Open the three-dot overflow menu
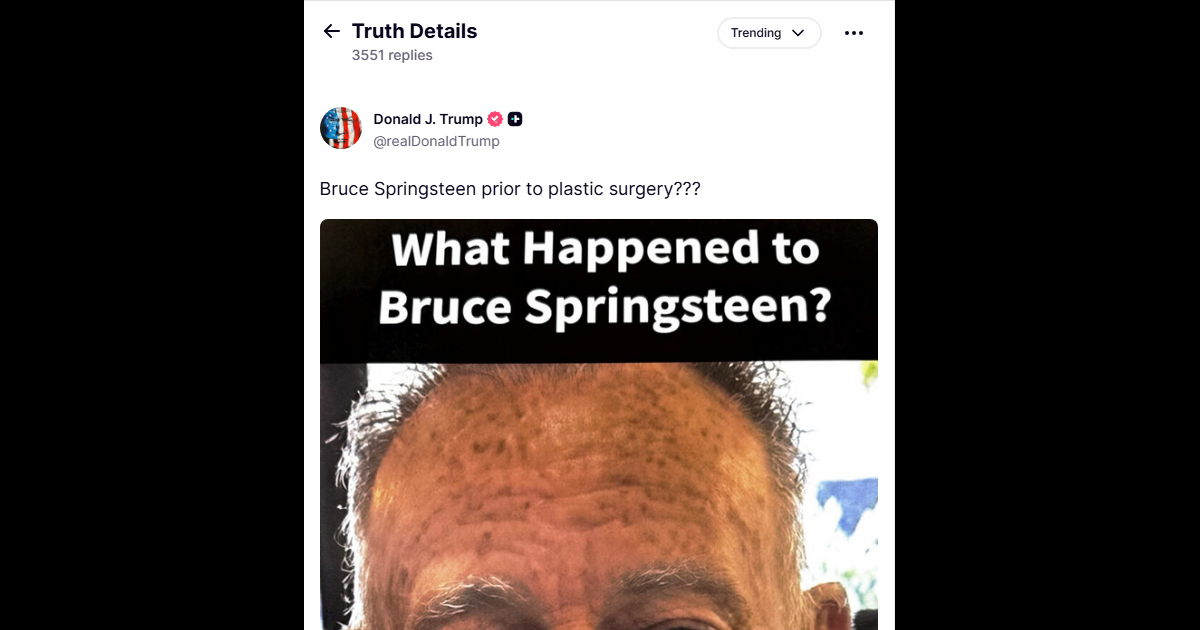The height and width of the screenshot is (630, 1200). [x=853, y=33]
